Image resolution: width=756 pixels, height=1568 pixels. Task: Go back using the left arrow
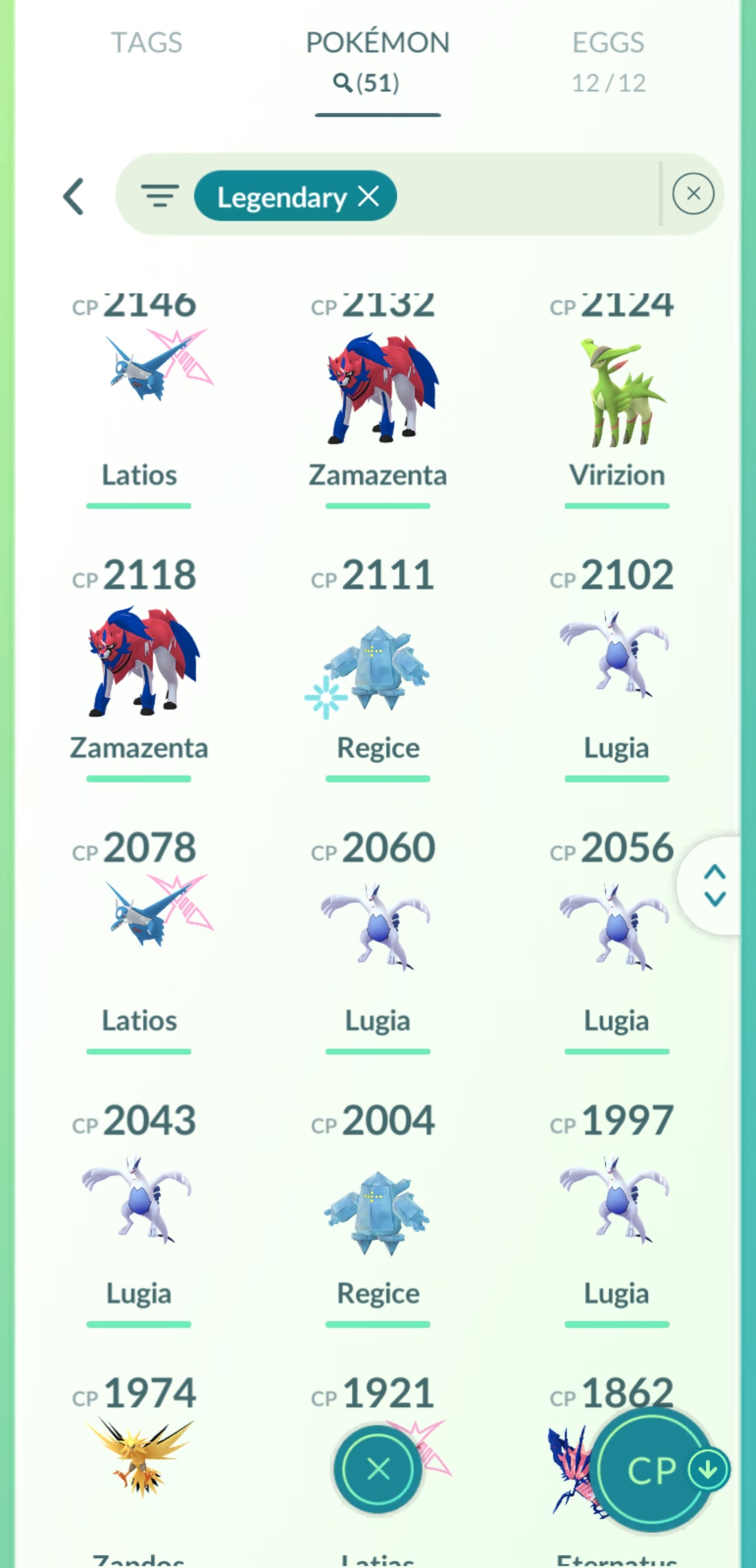[x=73, y=196]
